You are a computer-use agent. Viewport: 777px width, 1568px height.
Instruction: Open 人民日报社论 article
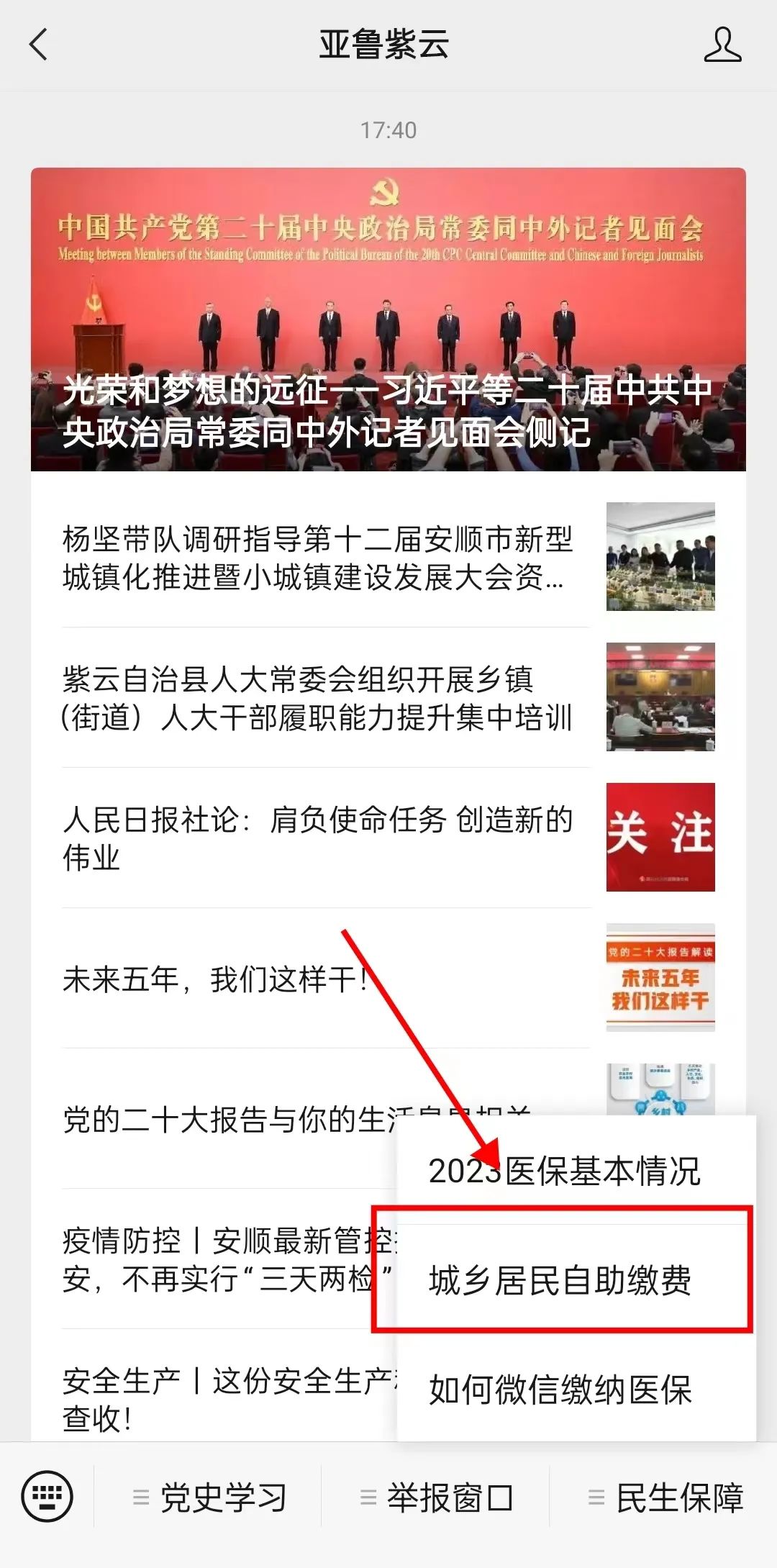pyautogui.click(x=317, y=838)
